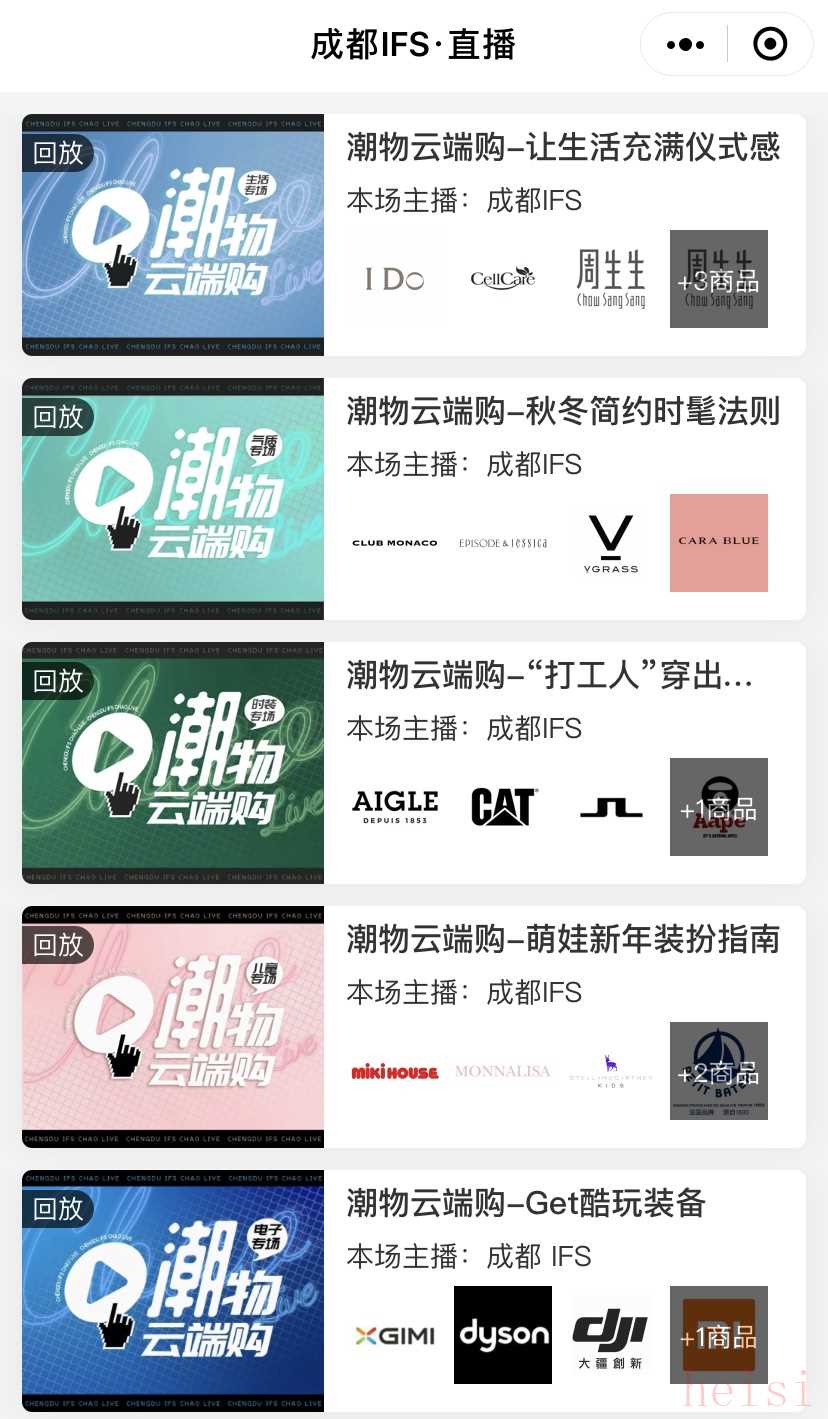Show +3商品 more products
The width and height of the screenshot is (828, 1419).
pos(719,279)
